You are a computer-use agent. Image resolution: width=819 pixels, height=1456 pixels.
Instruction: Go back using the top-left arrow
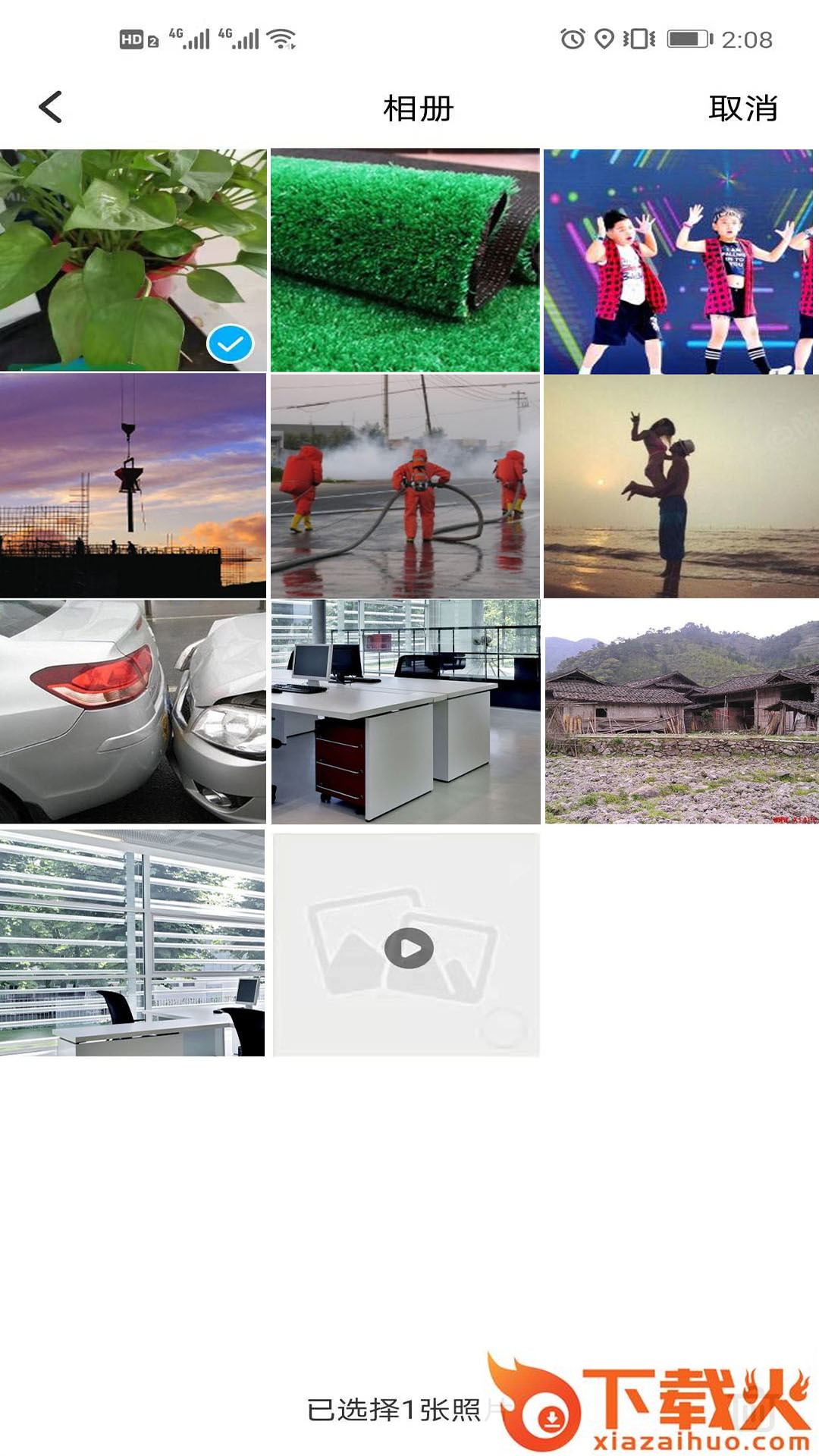click(51, 107)
